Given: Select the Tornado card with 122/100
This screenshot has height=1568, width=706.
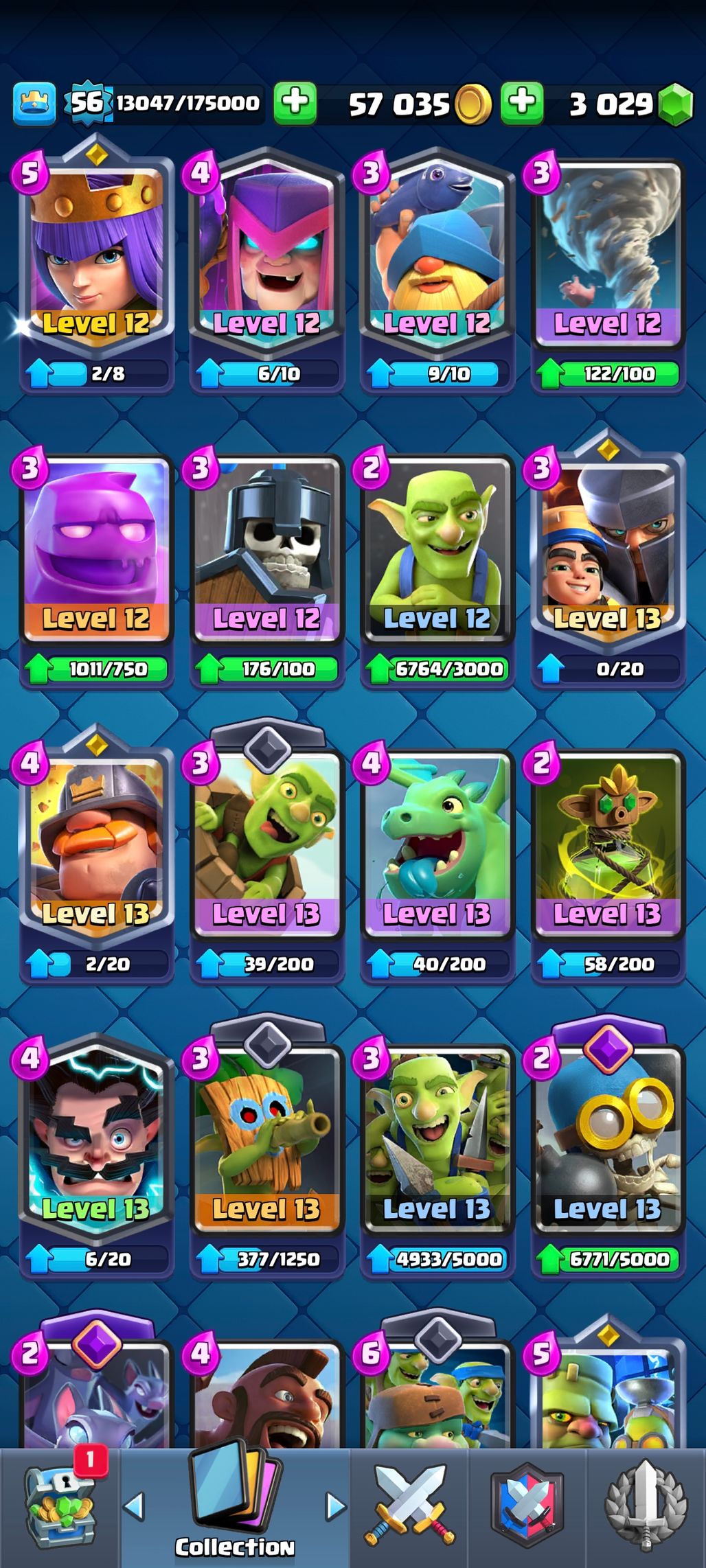Looking at the screenshot, I should [607, 275].
